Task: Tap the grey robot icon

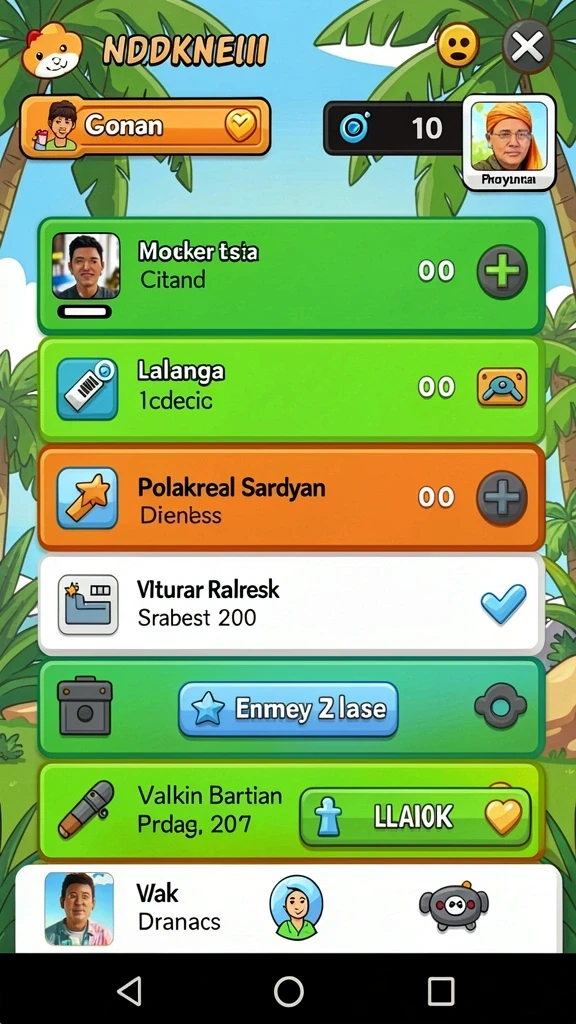Action: click(454, 905)
